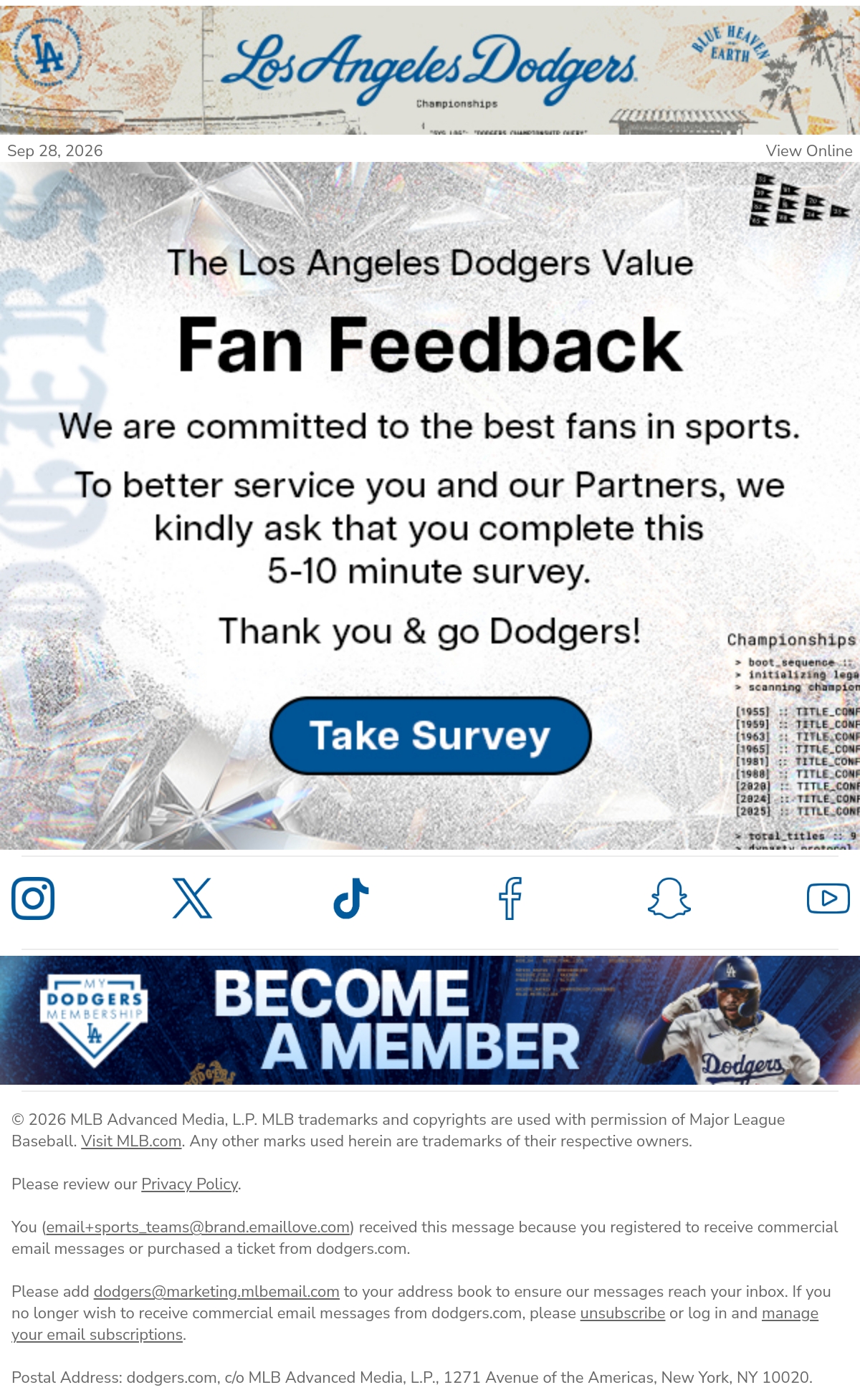Open the Dodgers Facebook icon
The height and width of the screenshot is (1400, 860).
tap(510, 898)
